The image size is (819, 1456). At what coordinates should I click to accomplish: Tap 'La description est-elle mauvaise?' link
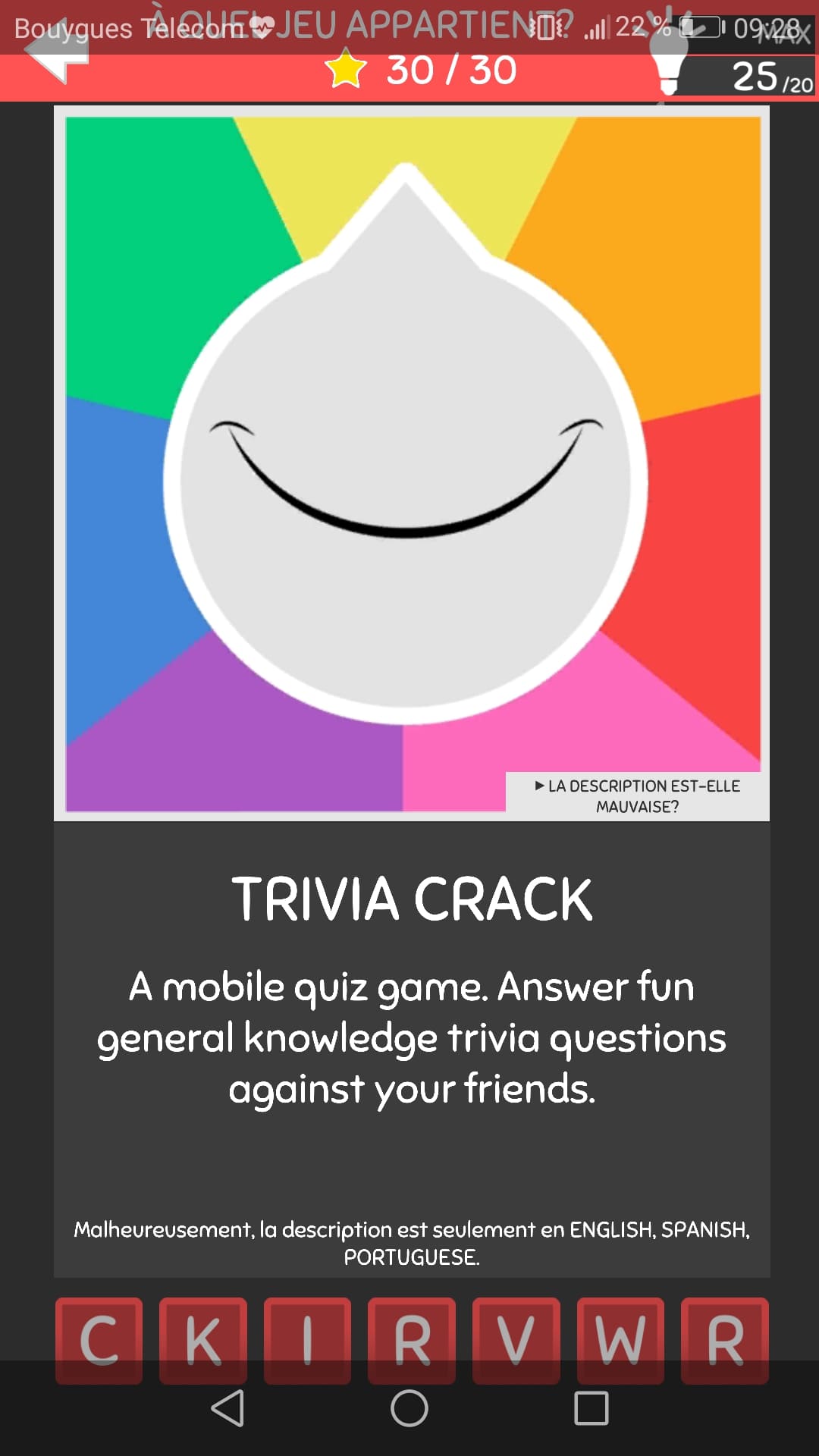637,795
